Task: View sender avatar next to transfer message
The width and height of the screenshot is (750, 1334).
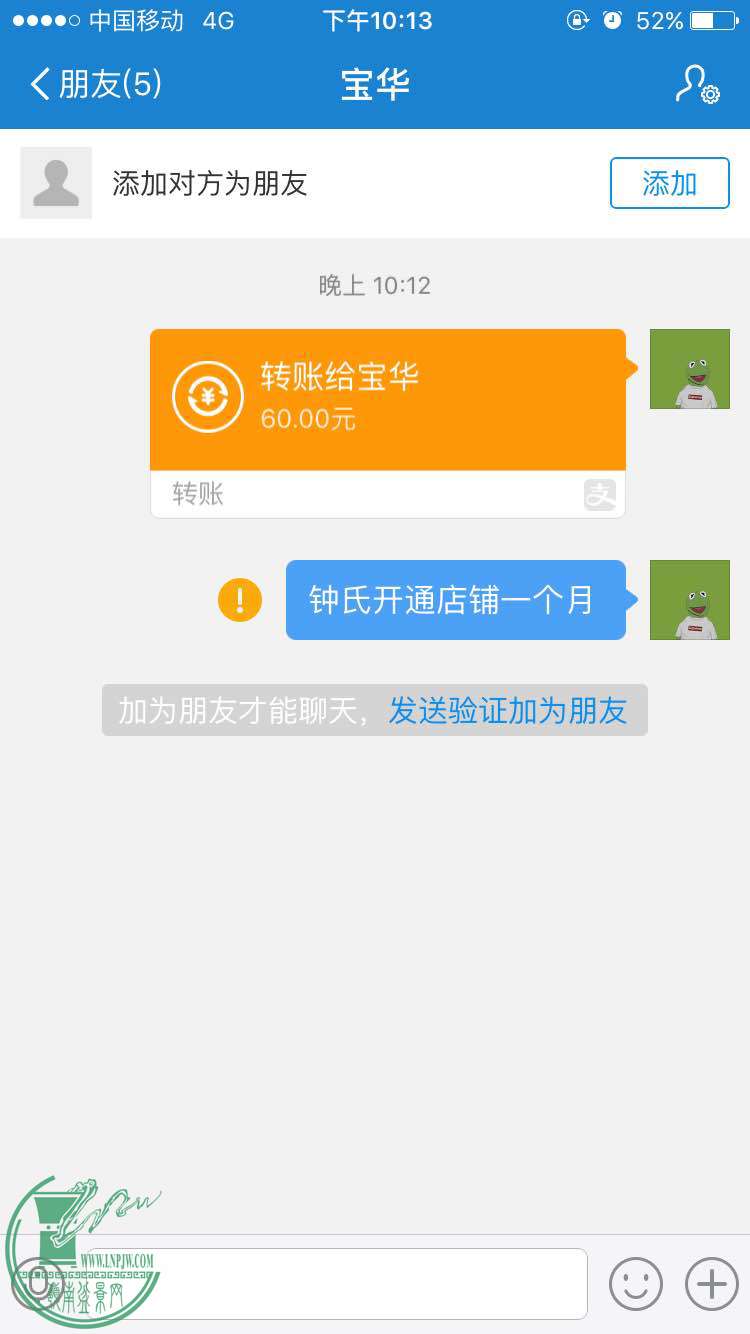Action: [689, 369]
